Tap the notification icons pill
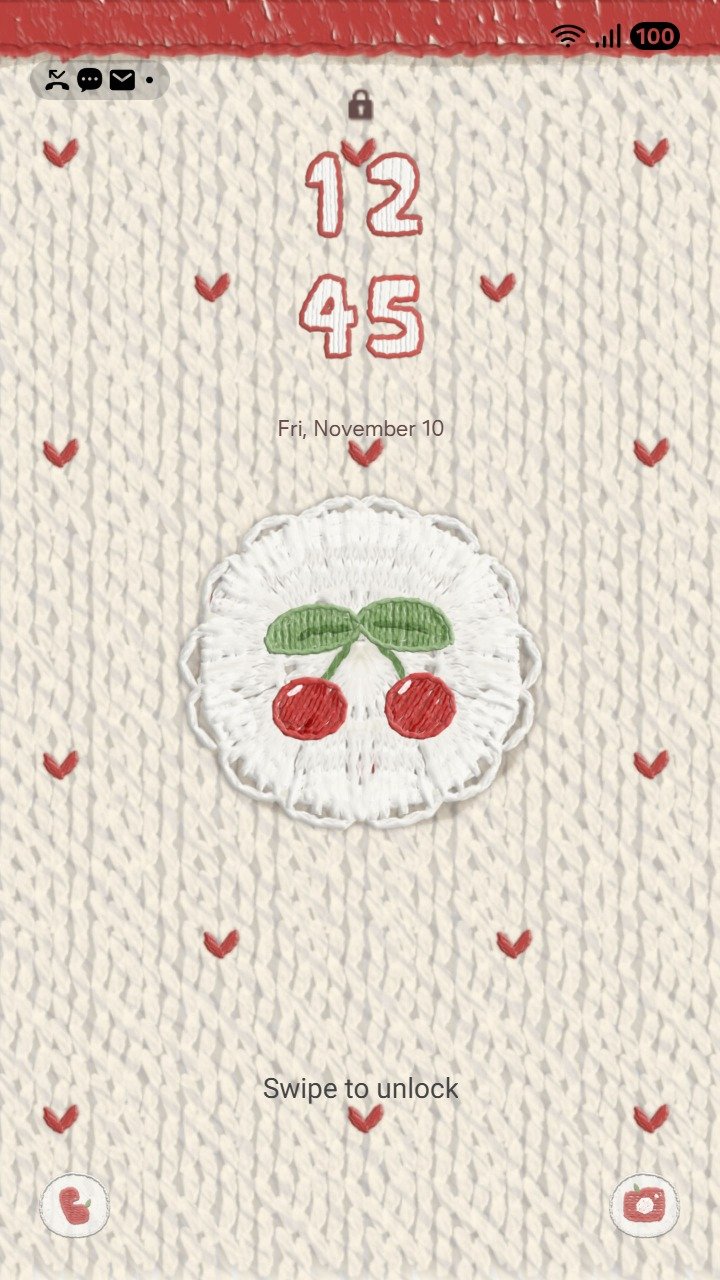The image size is (720, 1280). 99,80
